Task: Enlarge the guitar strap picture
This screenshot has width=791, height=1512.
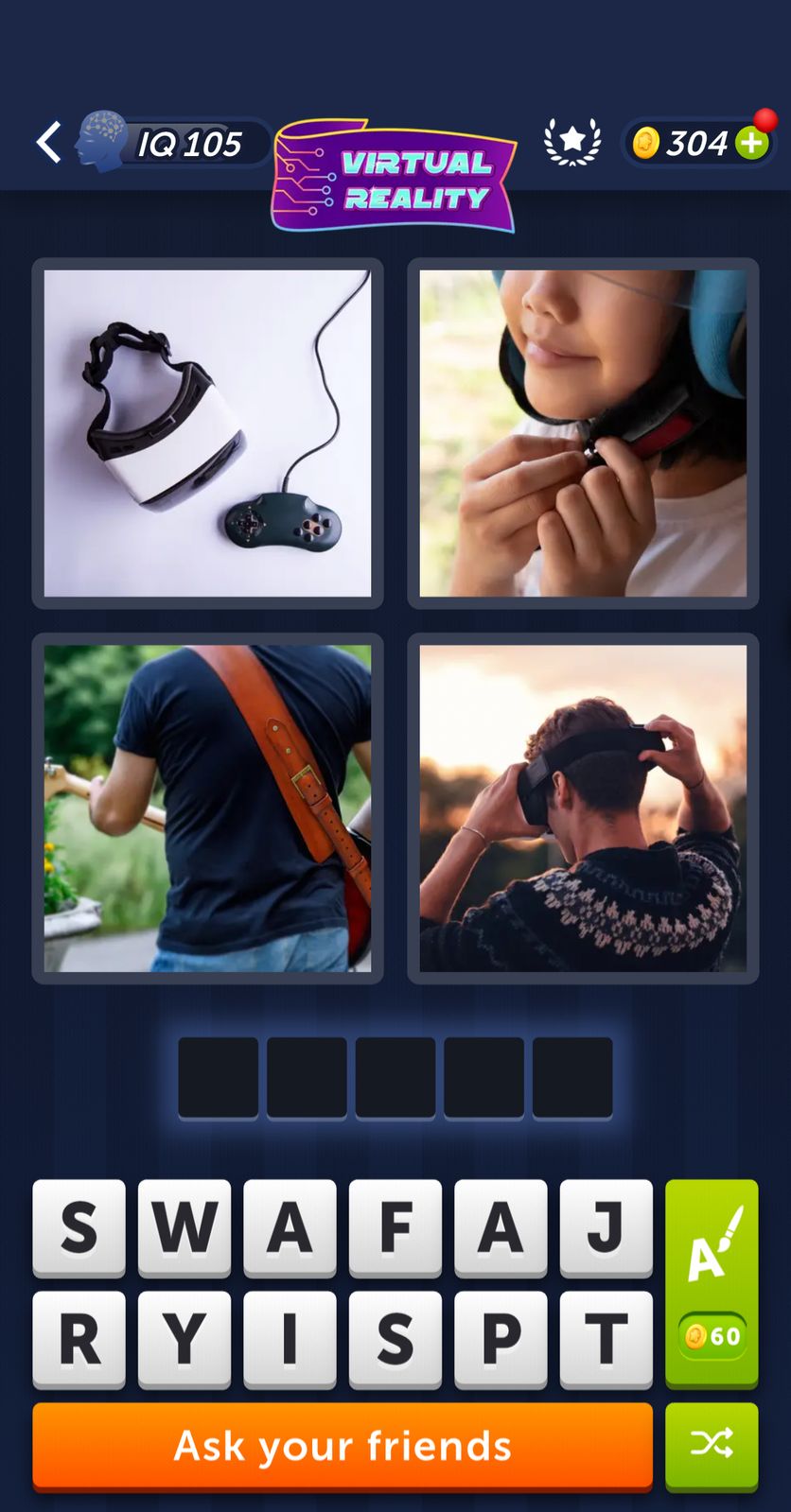Action: point(207,808)
